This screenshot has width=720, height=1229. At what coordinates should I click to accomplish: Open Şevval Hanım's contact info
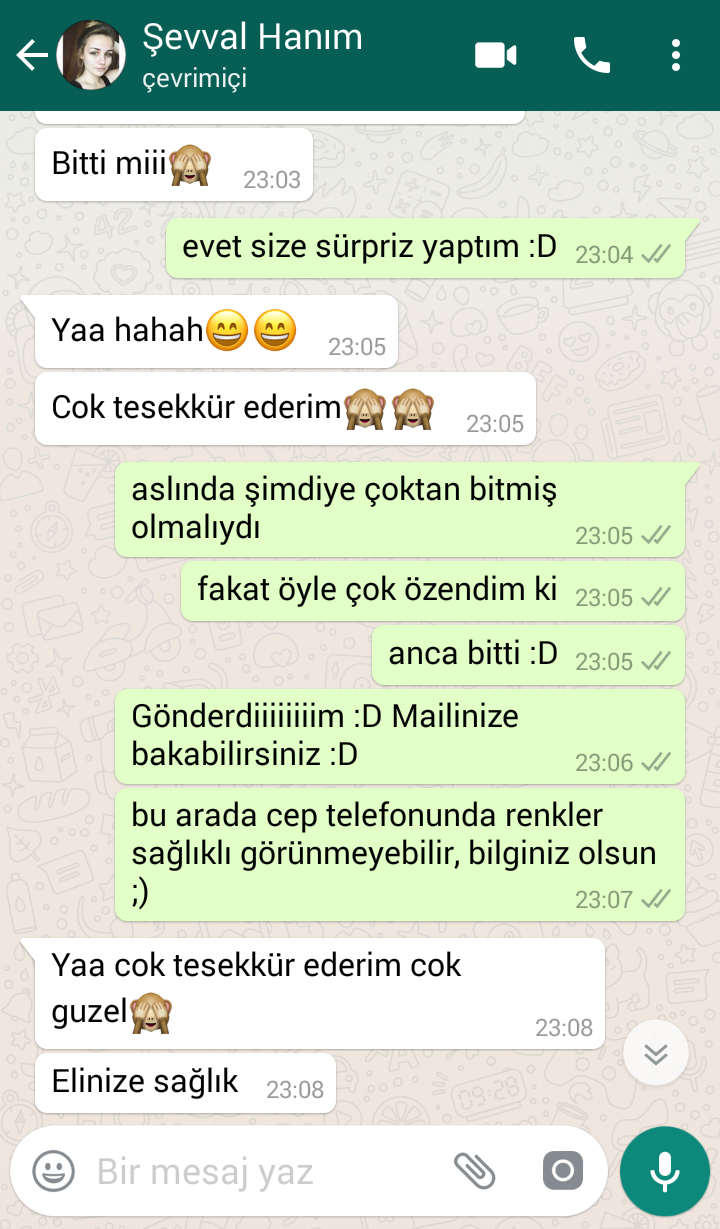(x=252, y=54)
